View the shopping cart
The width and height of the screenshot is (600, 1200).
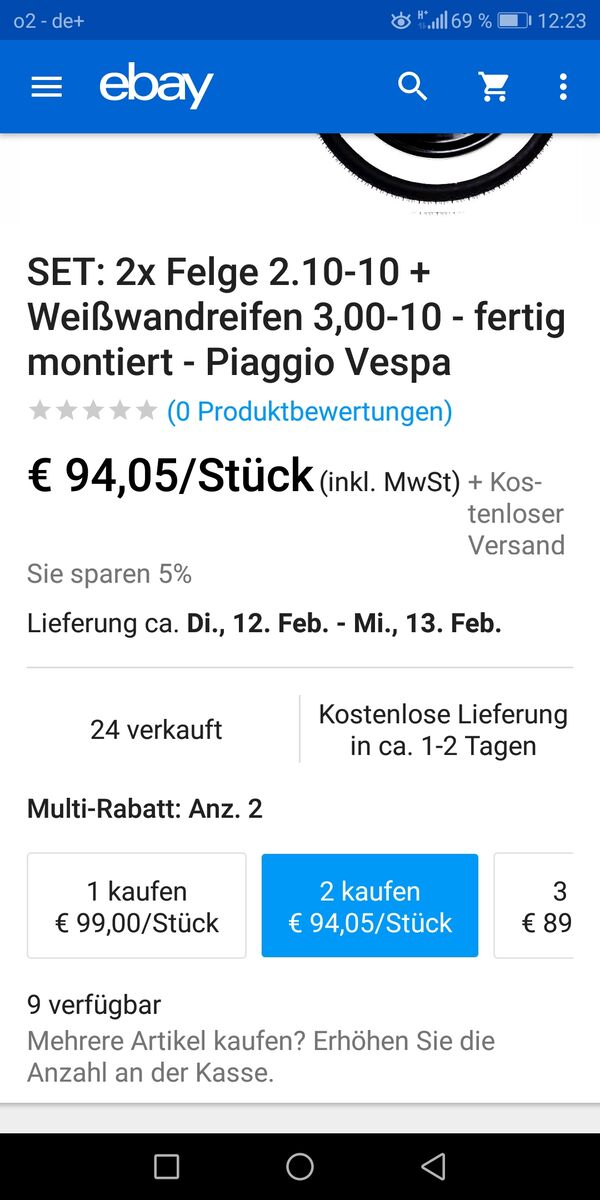click(494, 87)
